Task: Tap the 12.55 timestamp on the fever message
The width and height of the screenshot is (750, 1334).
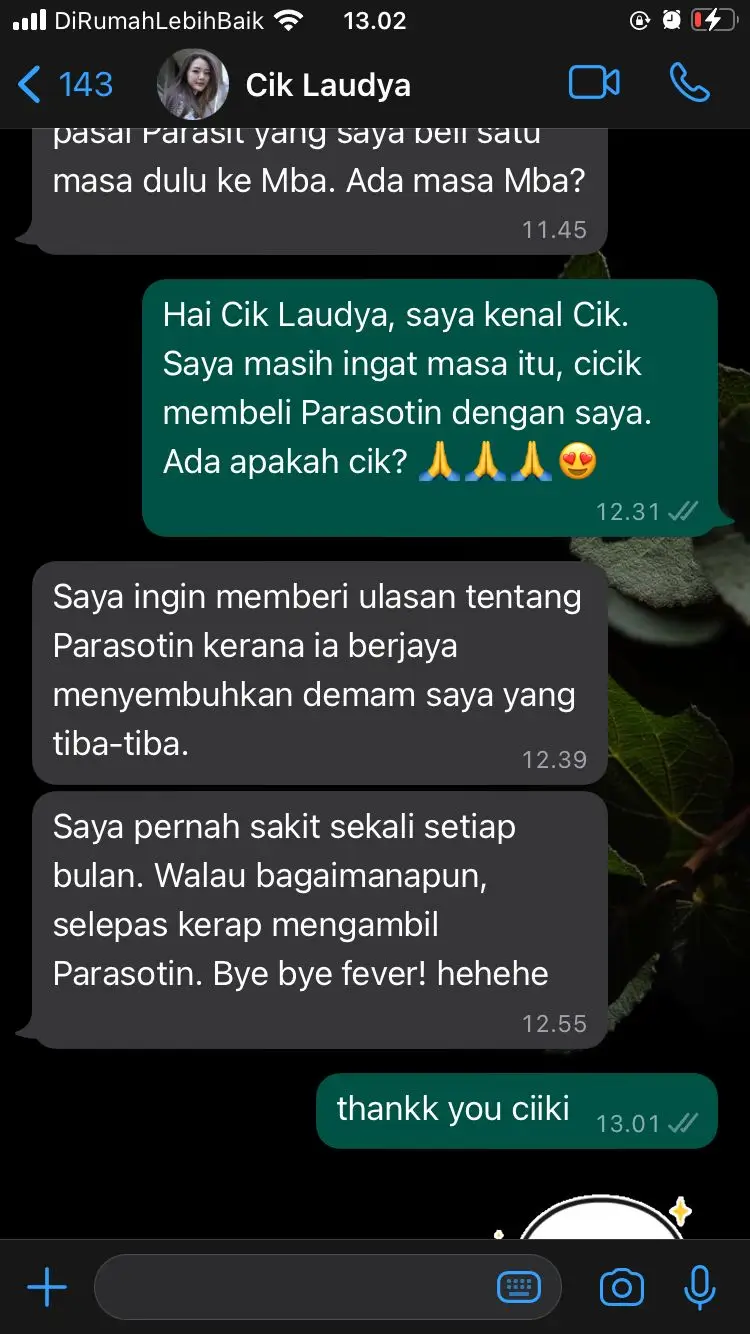Action: pos(556,1023)
